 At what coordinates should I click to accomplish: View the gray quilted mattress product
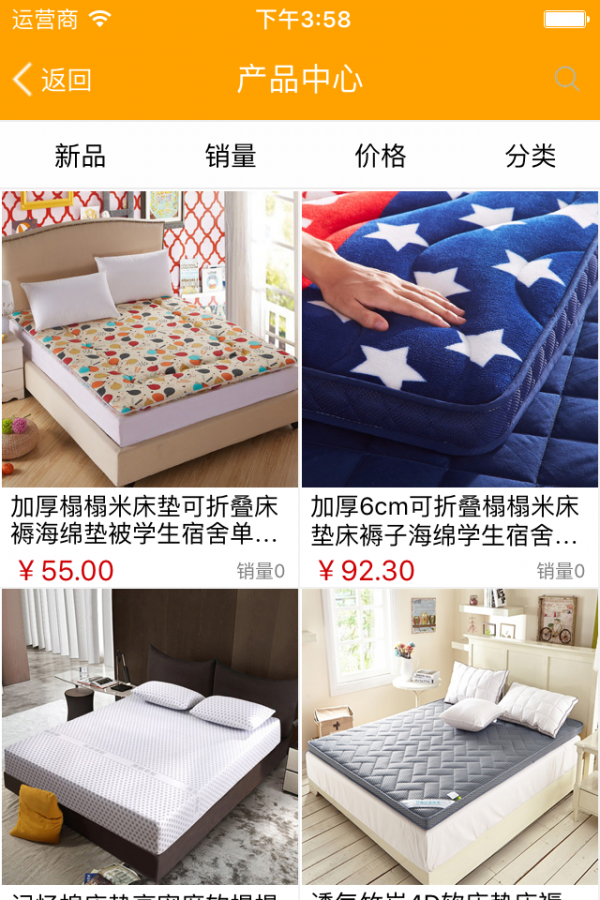[450, 740]
